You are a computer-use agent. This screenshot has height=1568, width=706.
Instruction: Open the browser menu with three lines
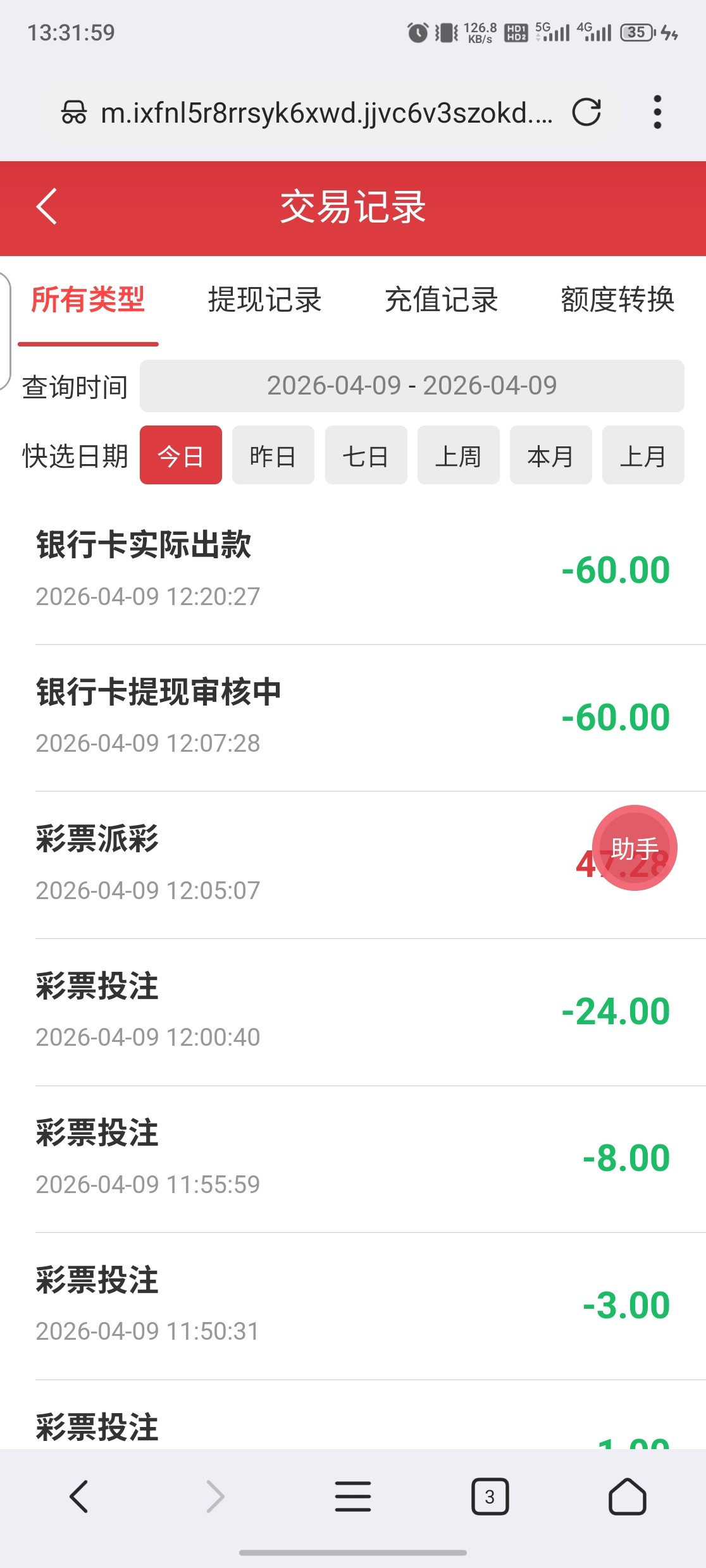click(x=353, y=1497)
